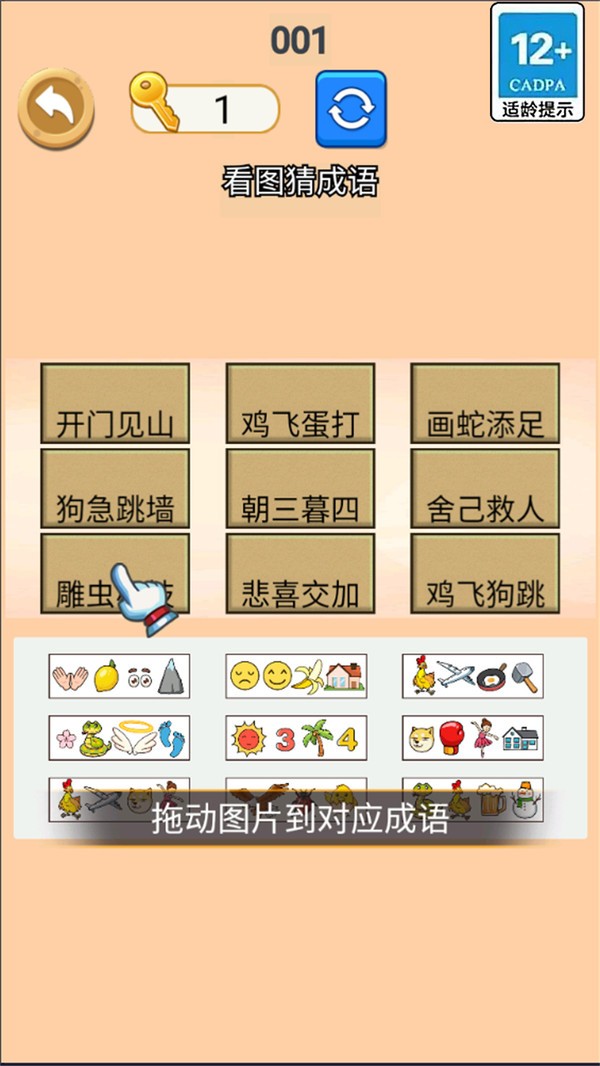Tap the hands, lemon, eyes, mountain picture
Viewport: 600px width, 1066px height.
[119, 676]
